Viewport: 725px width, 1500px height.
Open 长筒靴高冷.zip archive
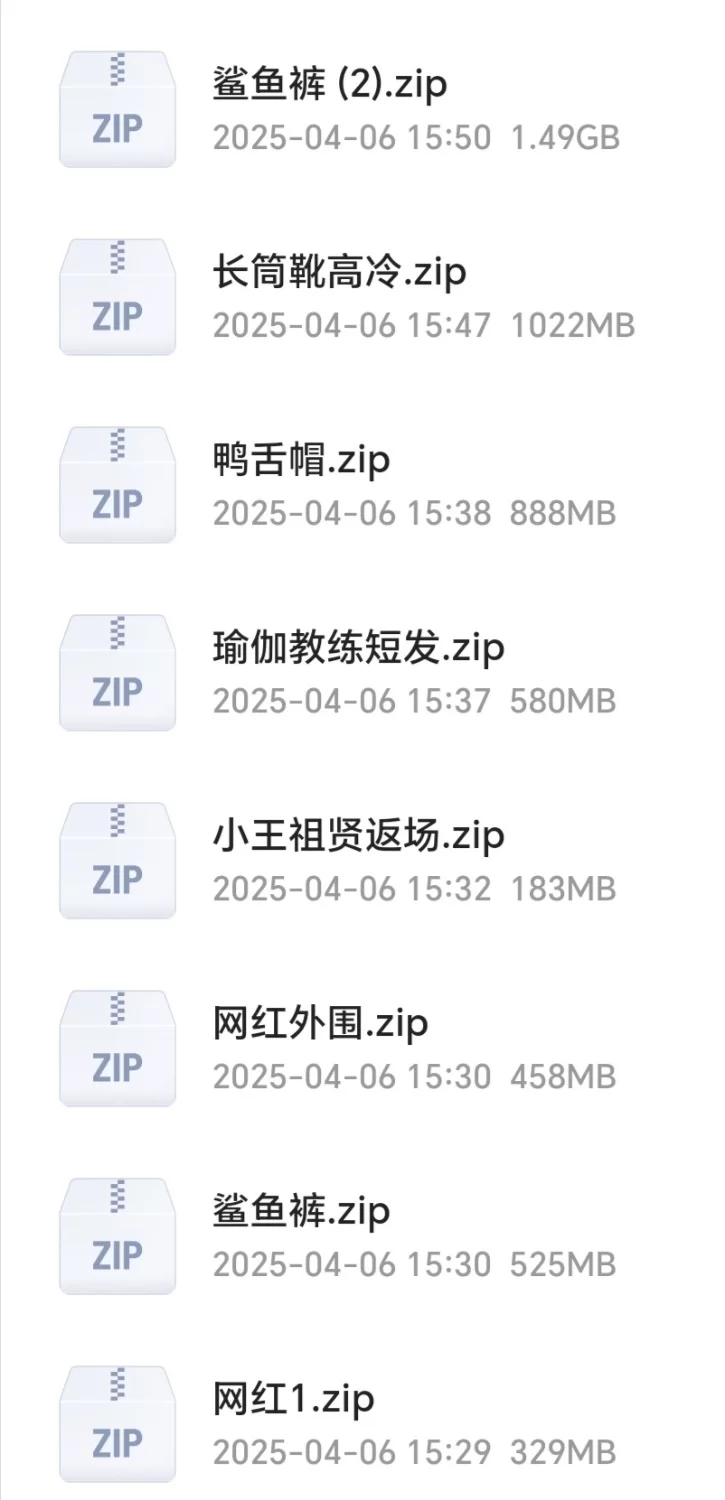coord(340,272)
